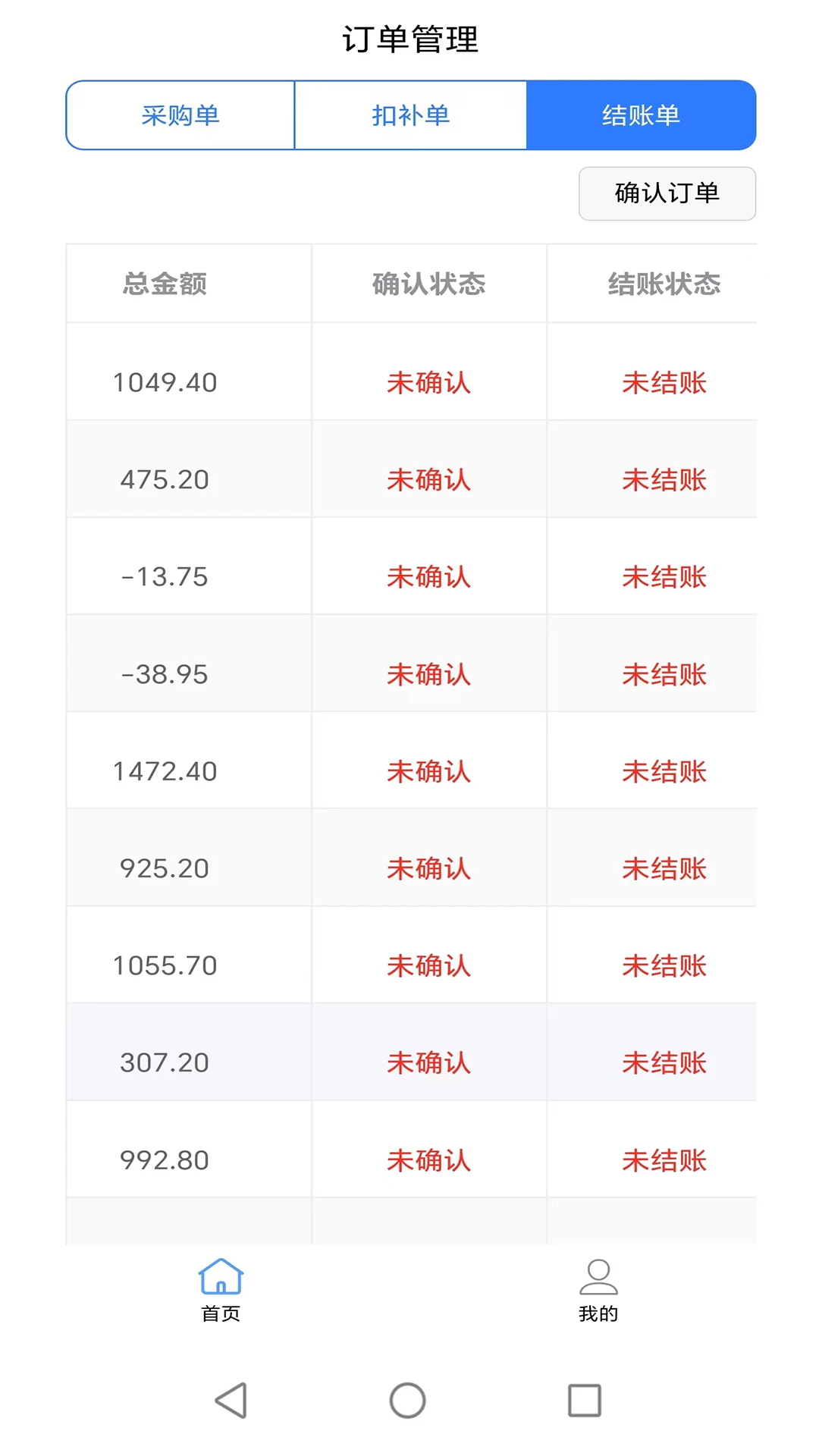Image resolution: width=819 pixels, height=1456 pixels.
Task: Click the 确认状态 column header
Action: click(428, 283)
